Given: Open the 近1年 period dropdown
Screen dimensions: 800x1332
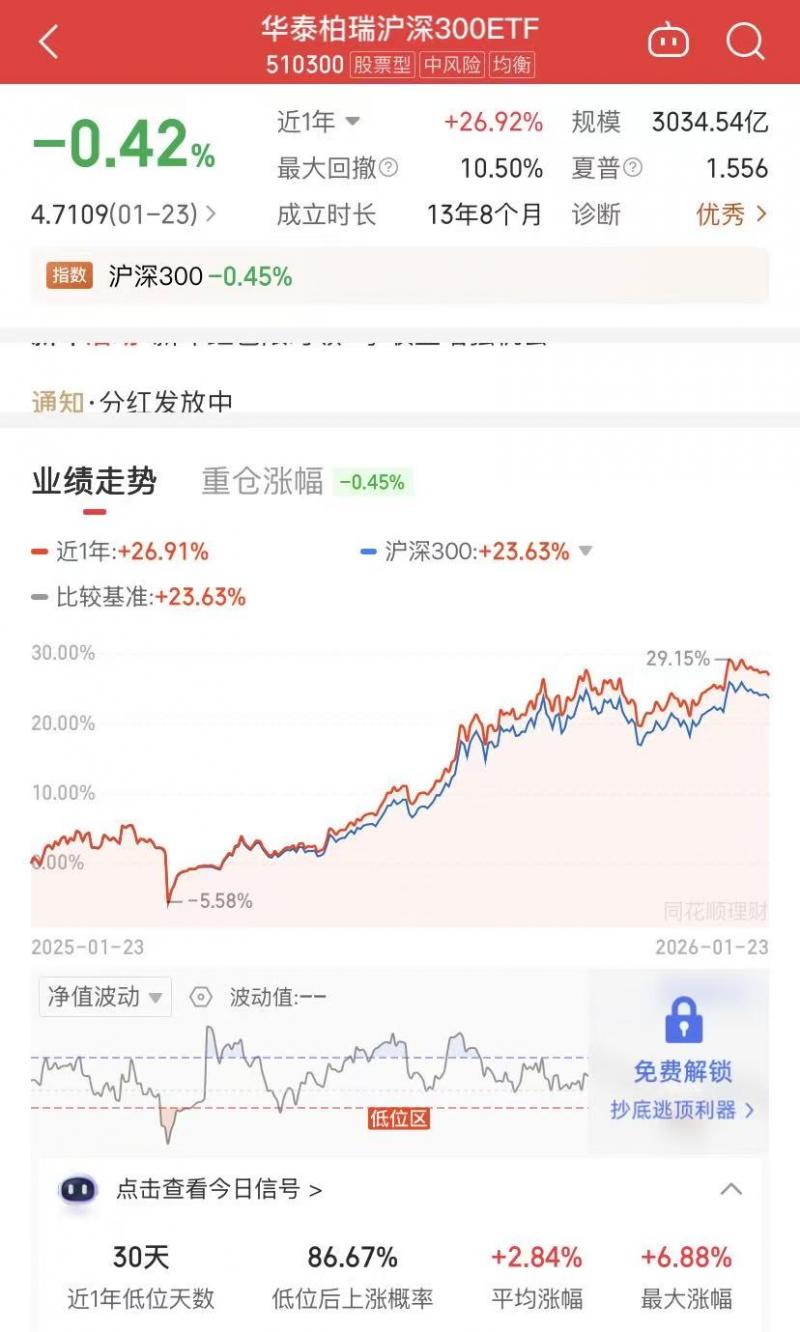Looking at the screenshot, I should tap(318, 122).
